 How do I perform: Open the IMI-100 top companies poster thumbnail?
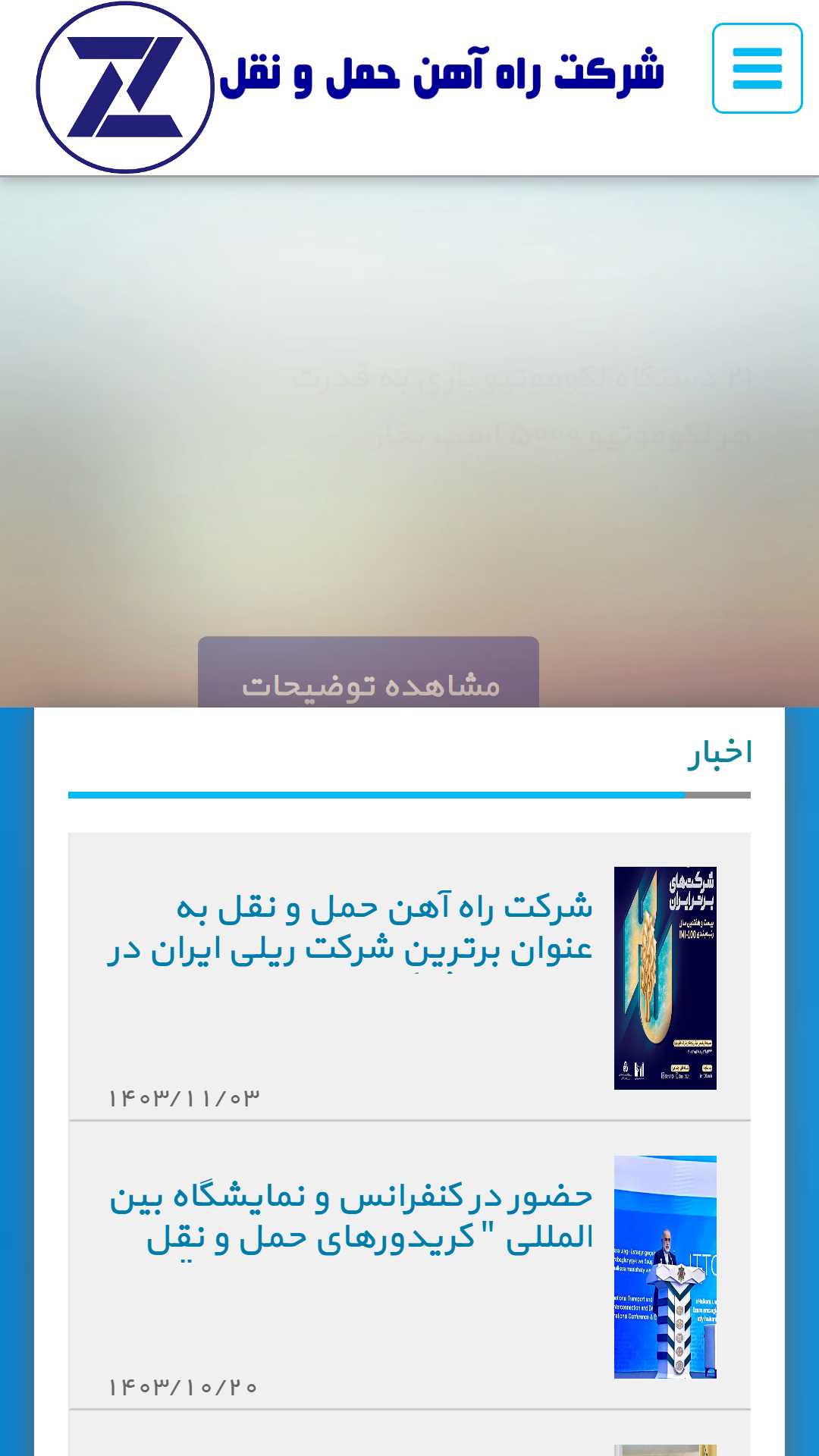(x=665, y=977)
